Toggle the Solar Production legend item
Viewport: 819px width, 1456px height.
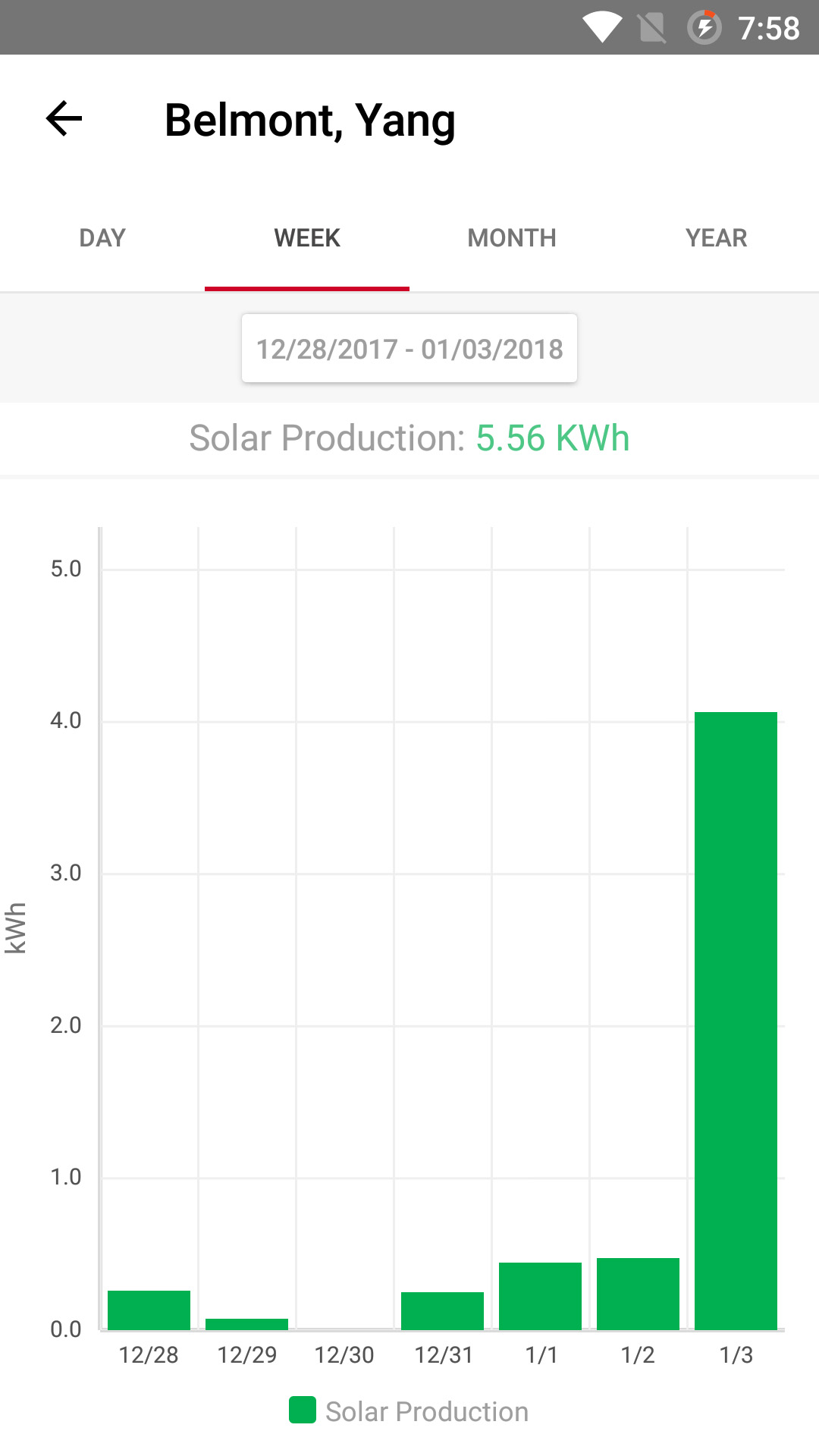click(x=409, y=1411)
